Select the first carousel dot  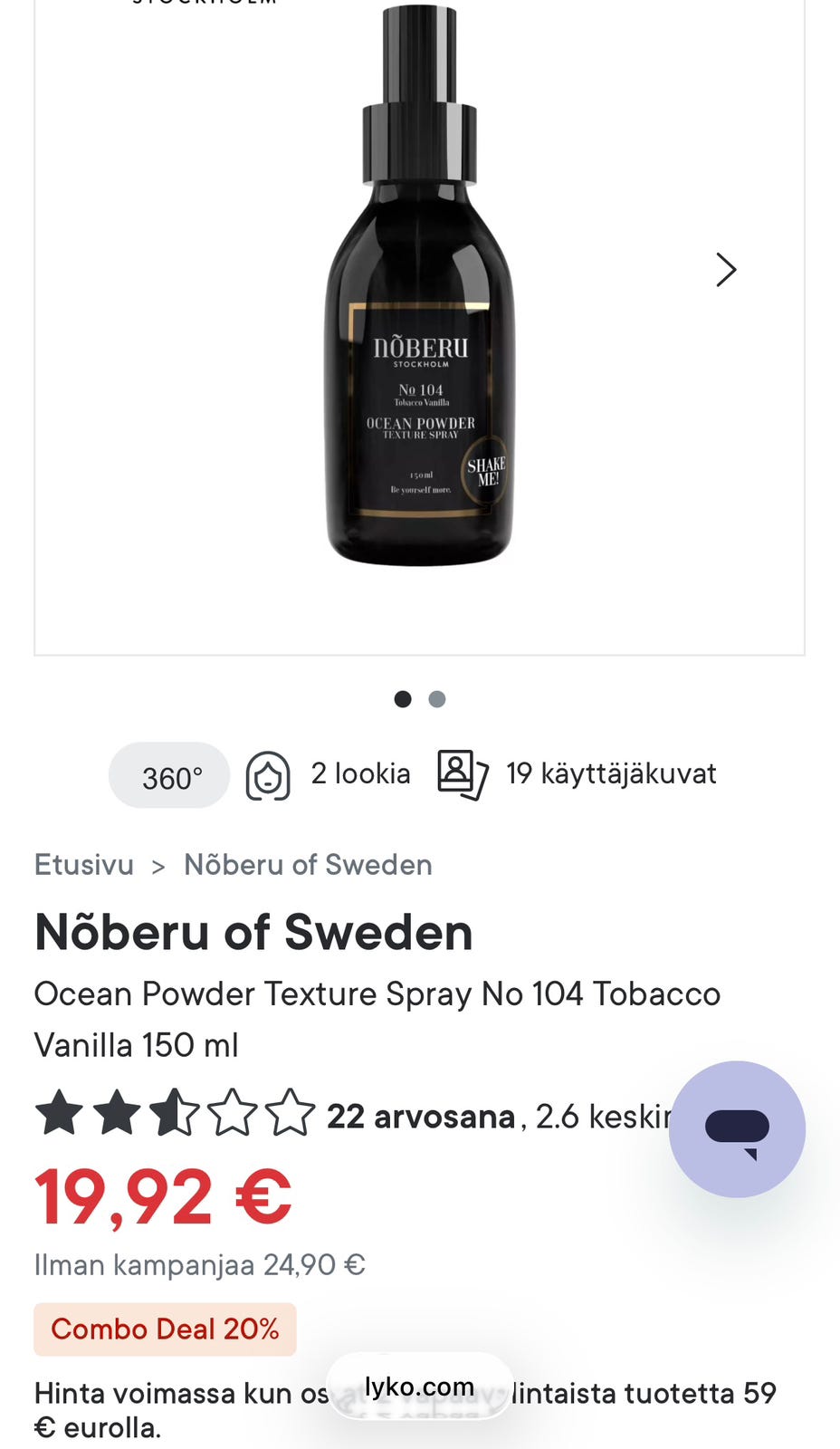click(x=402, y=699)
